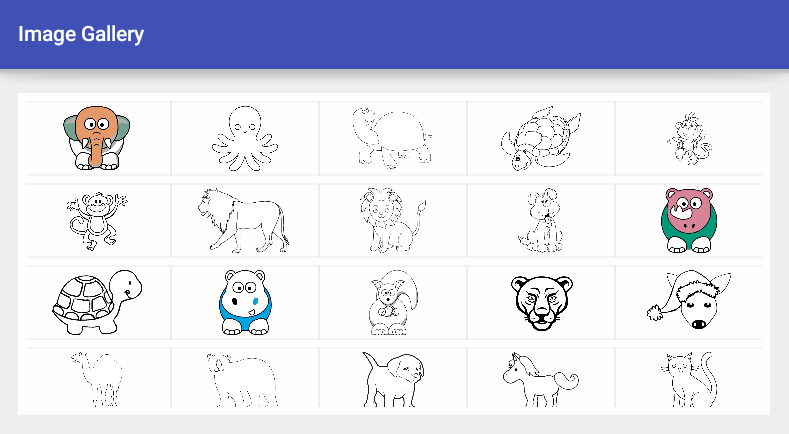
Task: Open the blue hippo picture
Action: (x=245, y=302)
